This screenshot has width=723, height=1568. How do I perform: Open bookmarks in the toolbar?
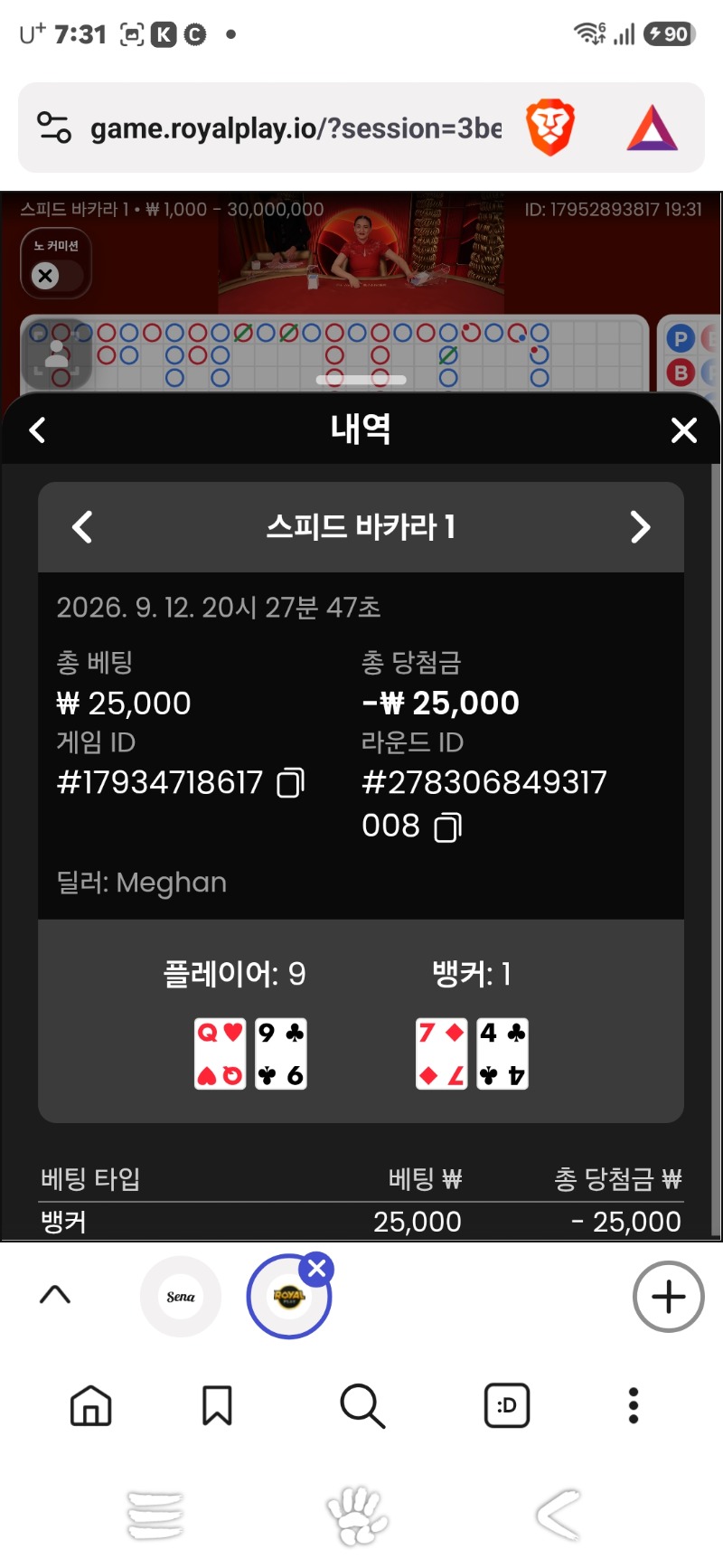217,1405
